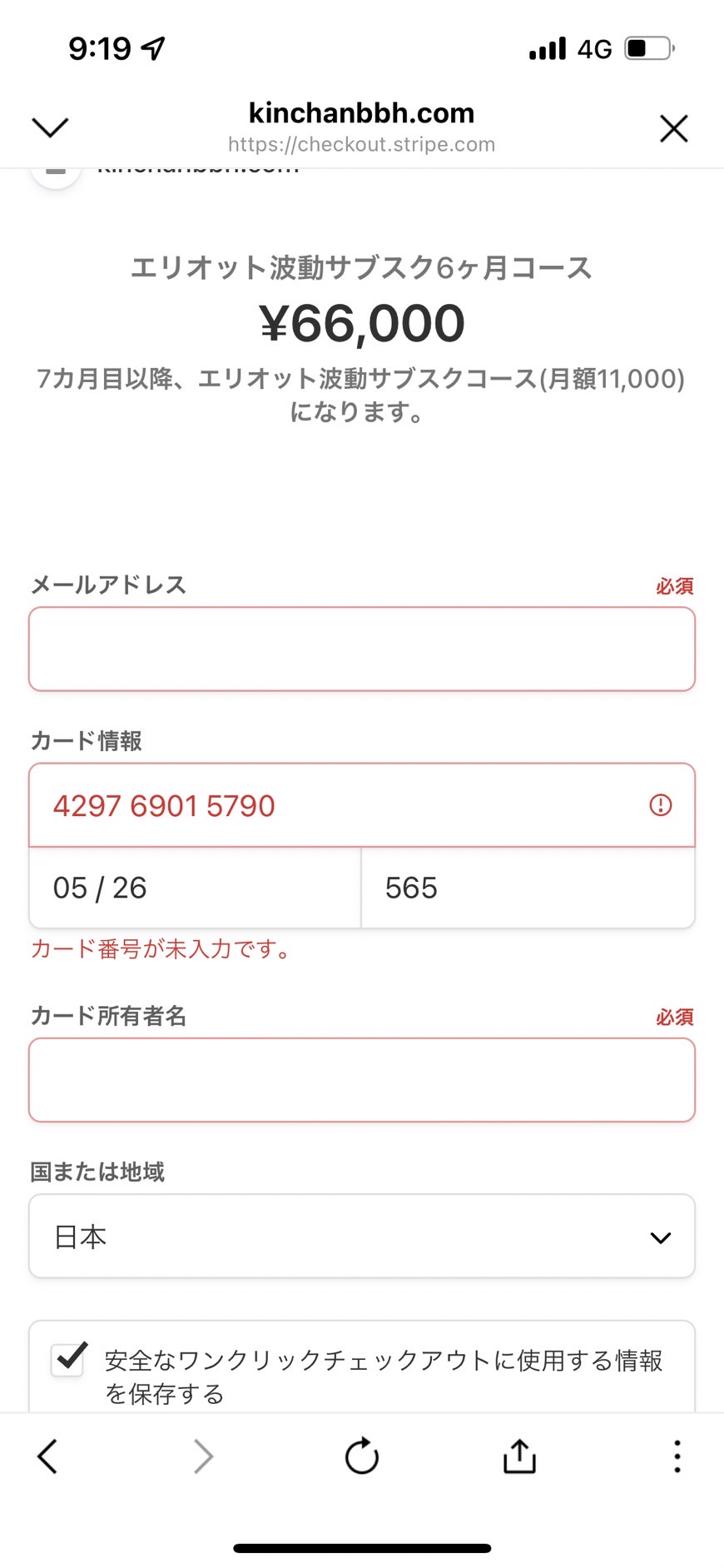Uncheck the one-click checkout save info checkbox
The height and width of the screenshot is (1568, 724).
[68, 1359]
